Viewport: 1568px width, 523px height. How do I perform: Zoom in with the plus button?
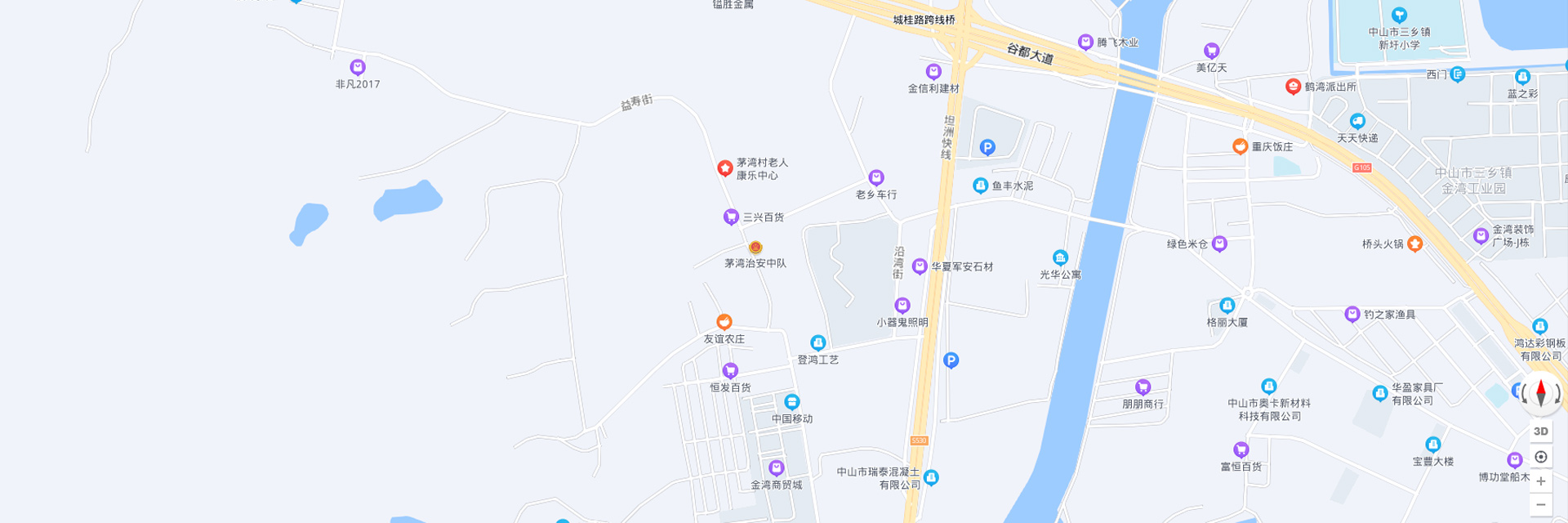click(x=1541, y=481)
